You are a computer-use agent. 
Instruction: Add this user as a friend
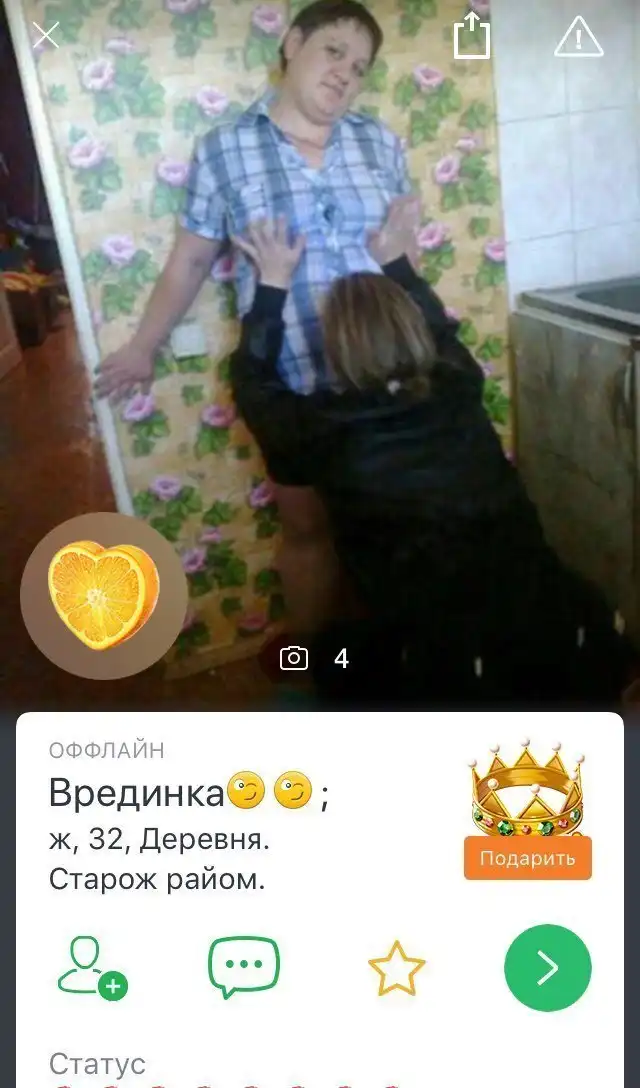(x=91, y=966)
